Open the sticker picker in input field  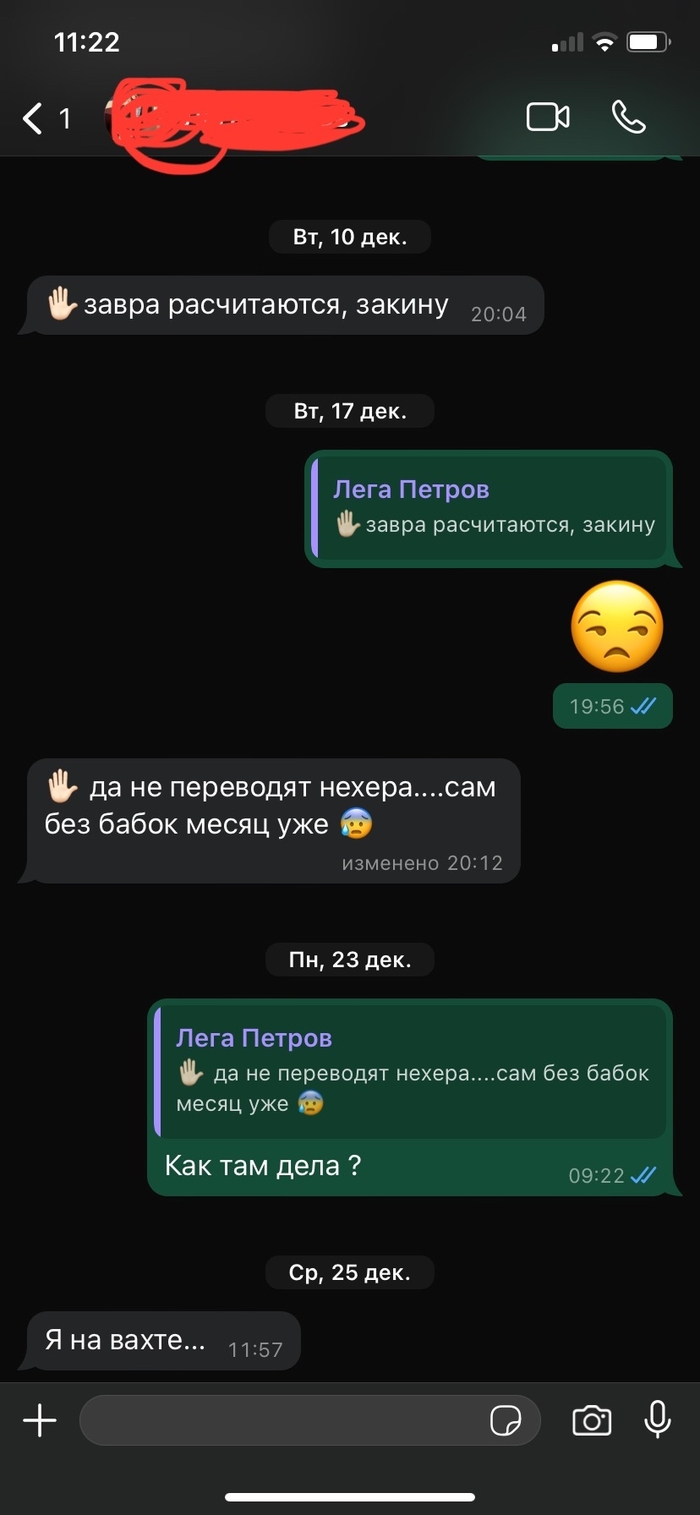tap(506, 1420)
